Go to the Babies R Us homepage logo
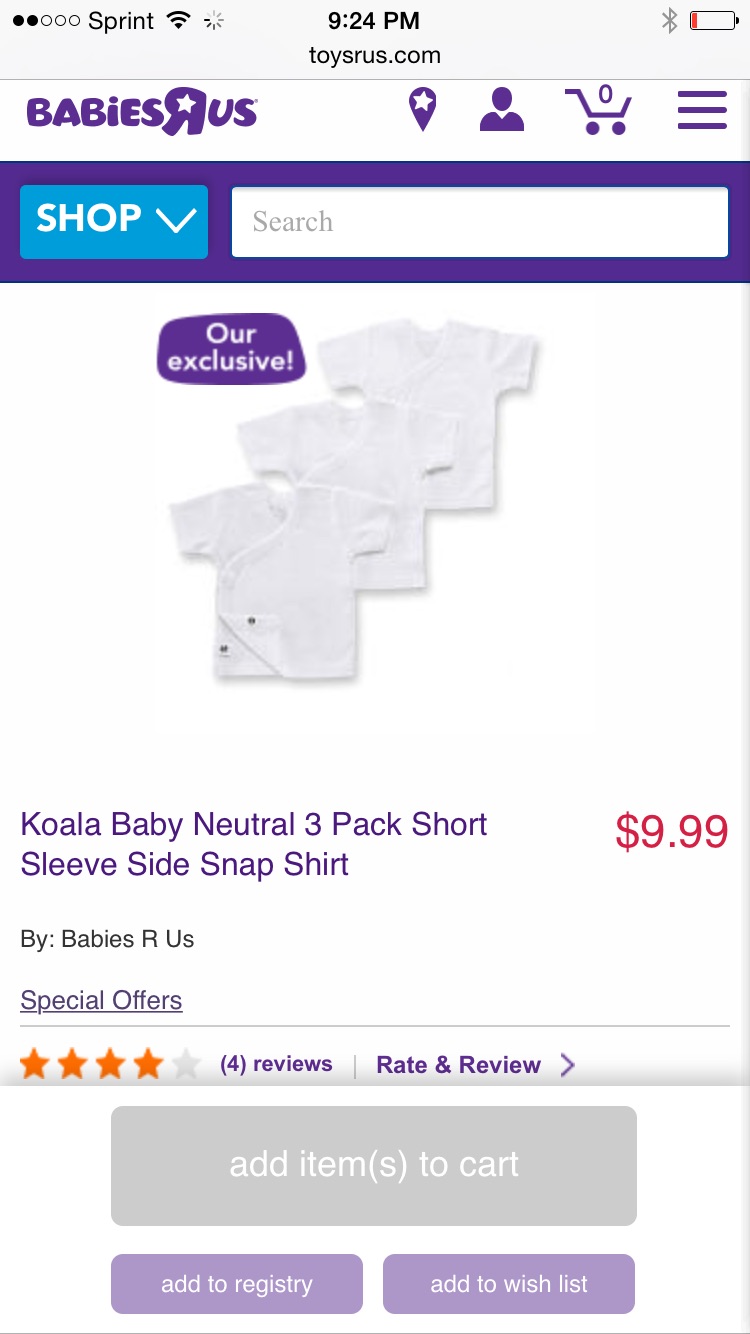This screenshot has height=1334, width=750. point(142,112)
